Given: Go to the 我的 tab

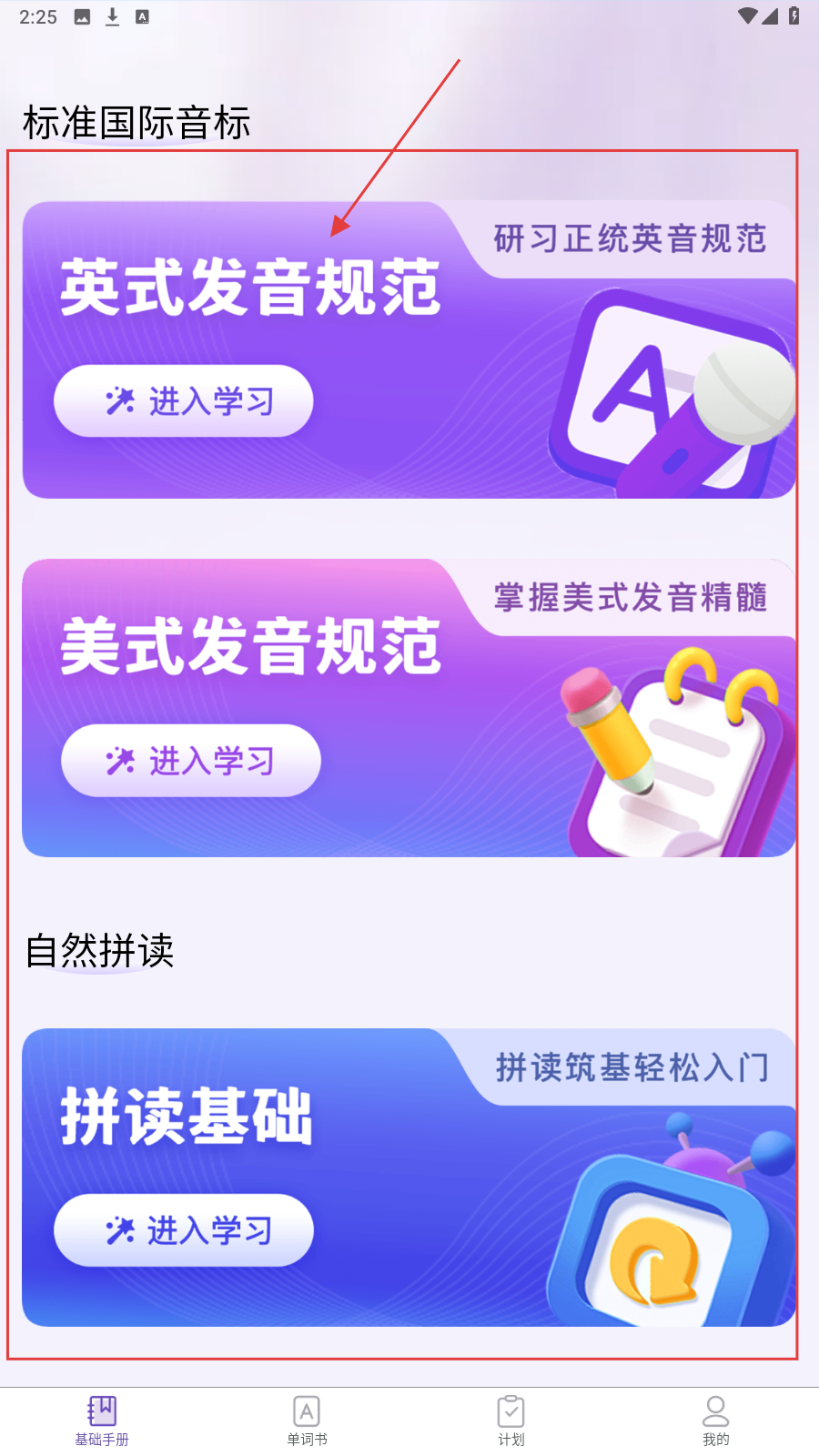Looking at the screenshot, I should tap(716, 1421).
